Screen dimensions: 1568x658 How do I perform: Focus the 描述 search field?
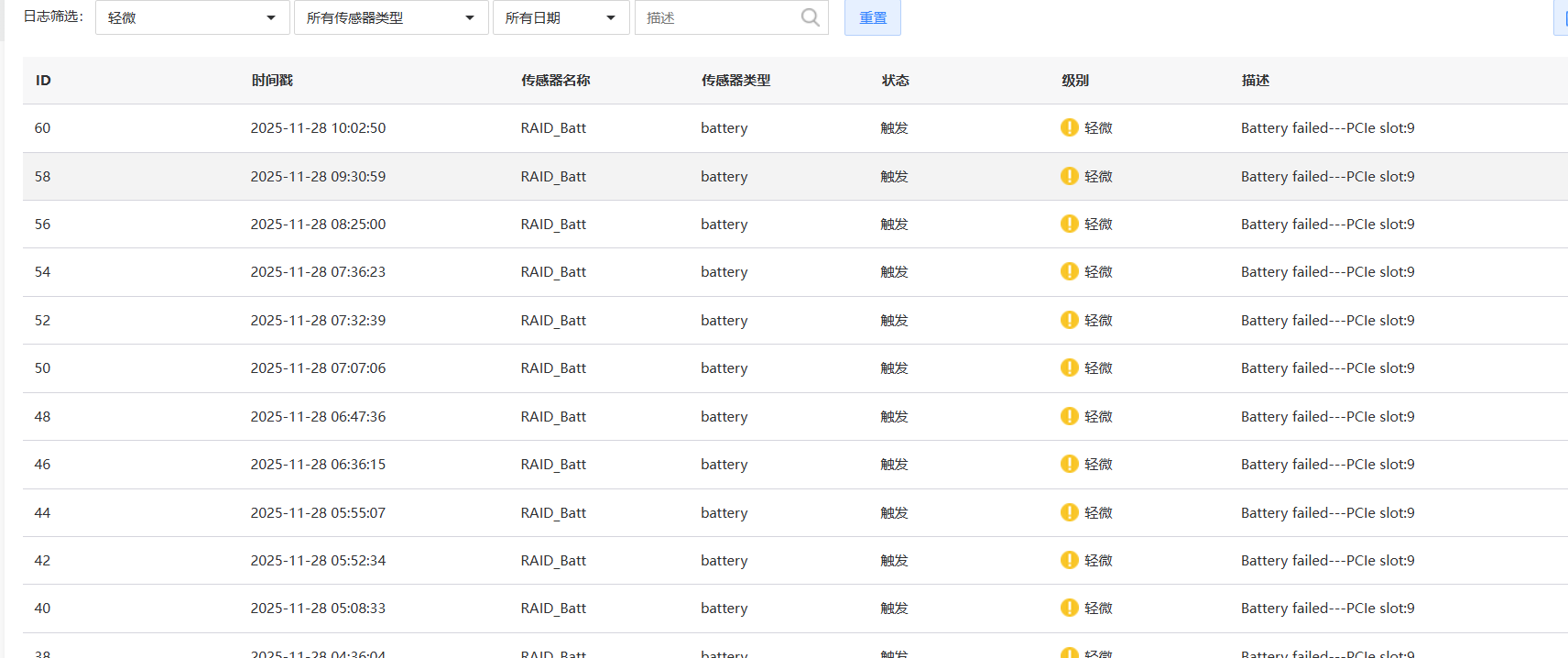(x=719, y=17)
